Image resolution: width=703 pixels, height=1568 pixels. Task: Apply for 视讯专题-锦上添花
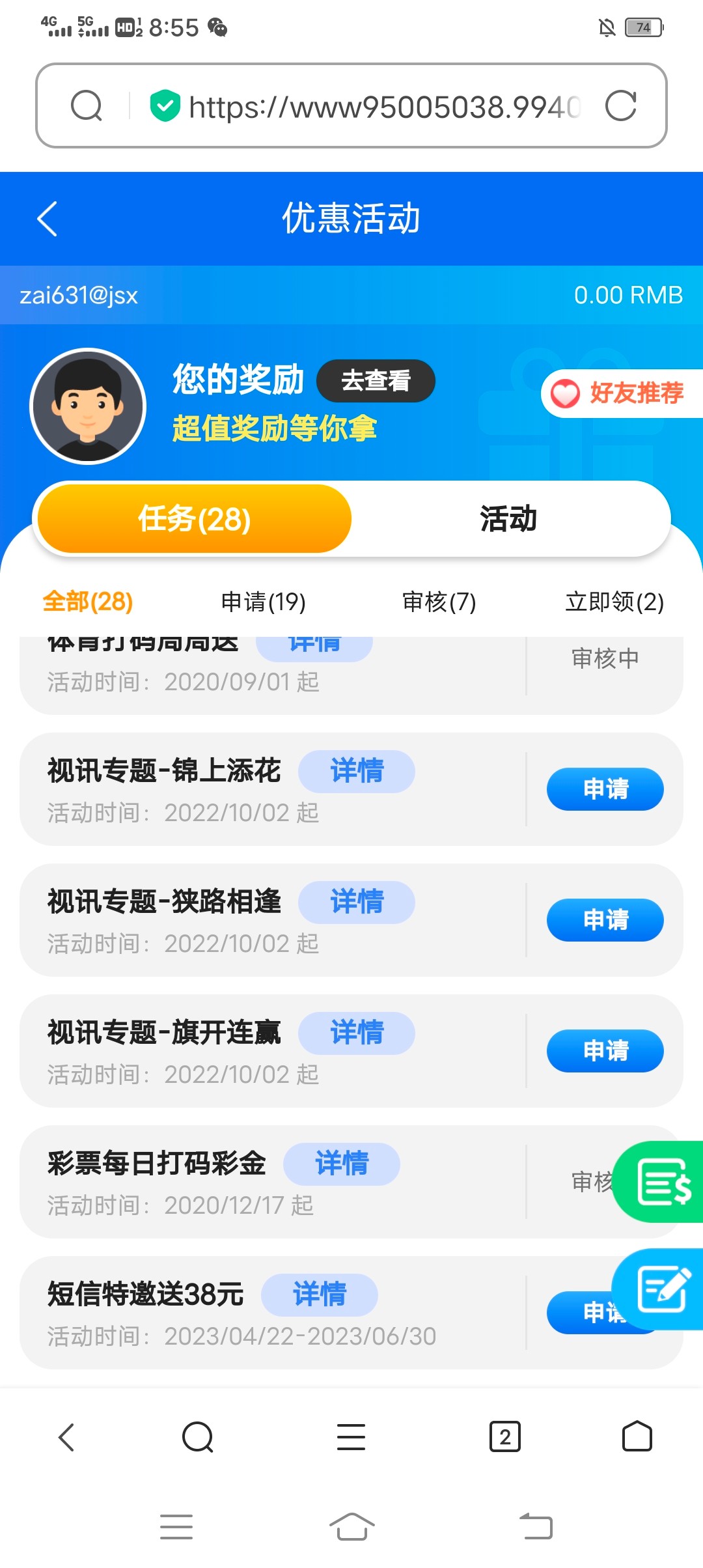point(605,789)
